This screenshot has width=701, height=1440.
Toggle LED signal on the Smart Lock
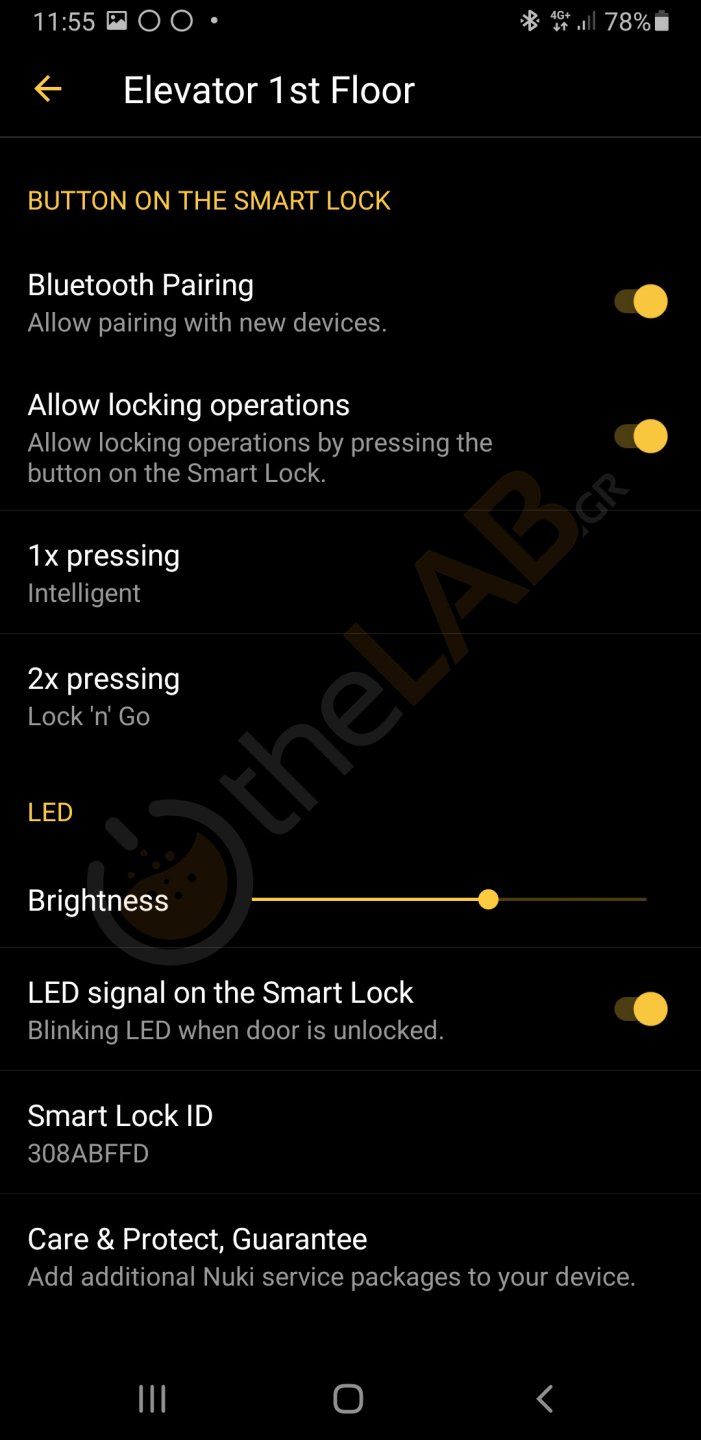[x=641, y=1009]
